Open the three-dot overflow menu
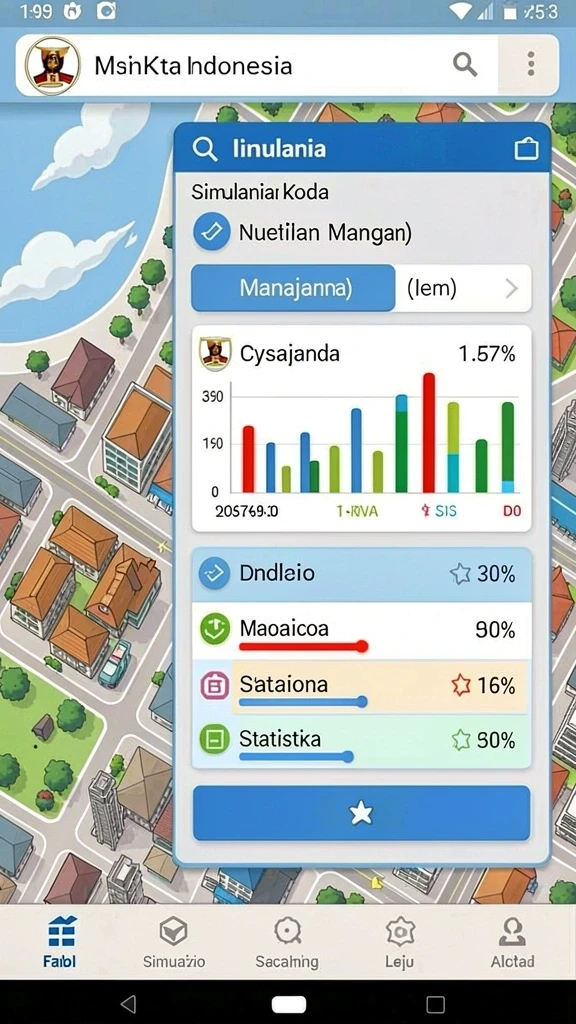Screen dimensions: 576x1024 point(531,64)
